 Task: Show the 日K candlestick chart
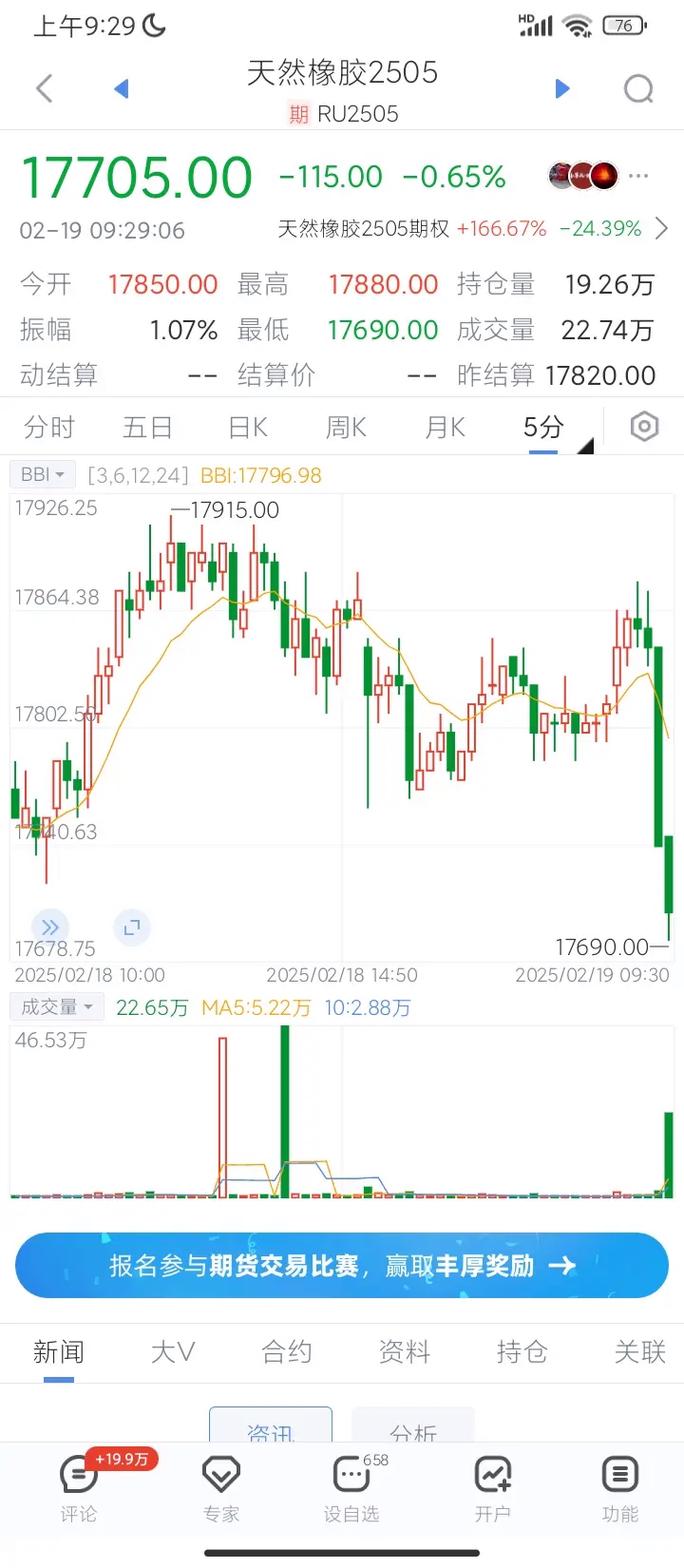click(x=247, y=428)
